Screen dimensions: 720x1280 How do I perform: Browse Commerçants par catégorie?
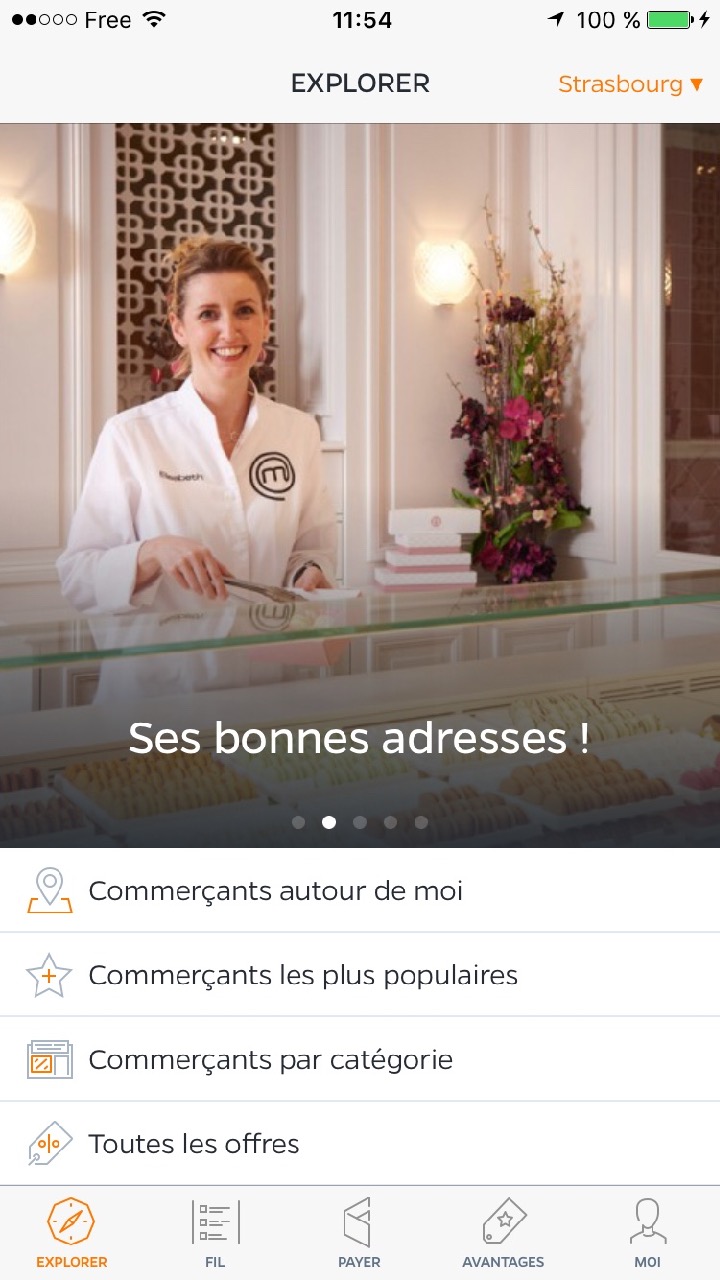360,1059
